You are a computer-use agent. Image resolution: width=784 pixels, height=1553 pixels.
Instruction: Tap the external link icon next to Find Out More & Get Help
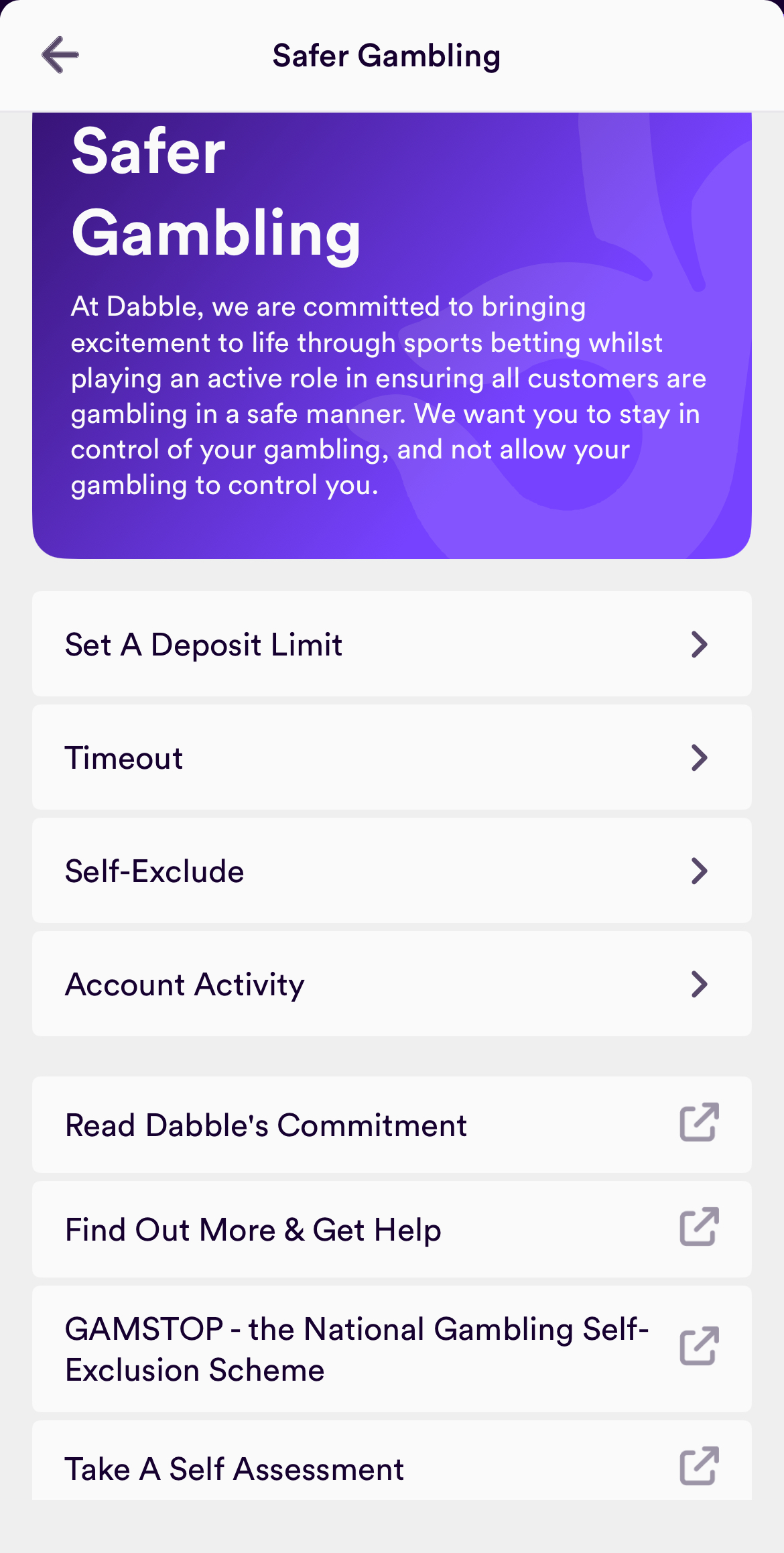[x=700, y=1230]
